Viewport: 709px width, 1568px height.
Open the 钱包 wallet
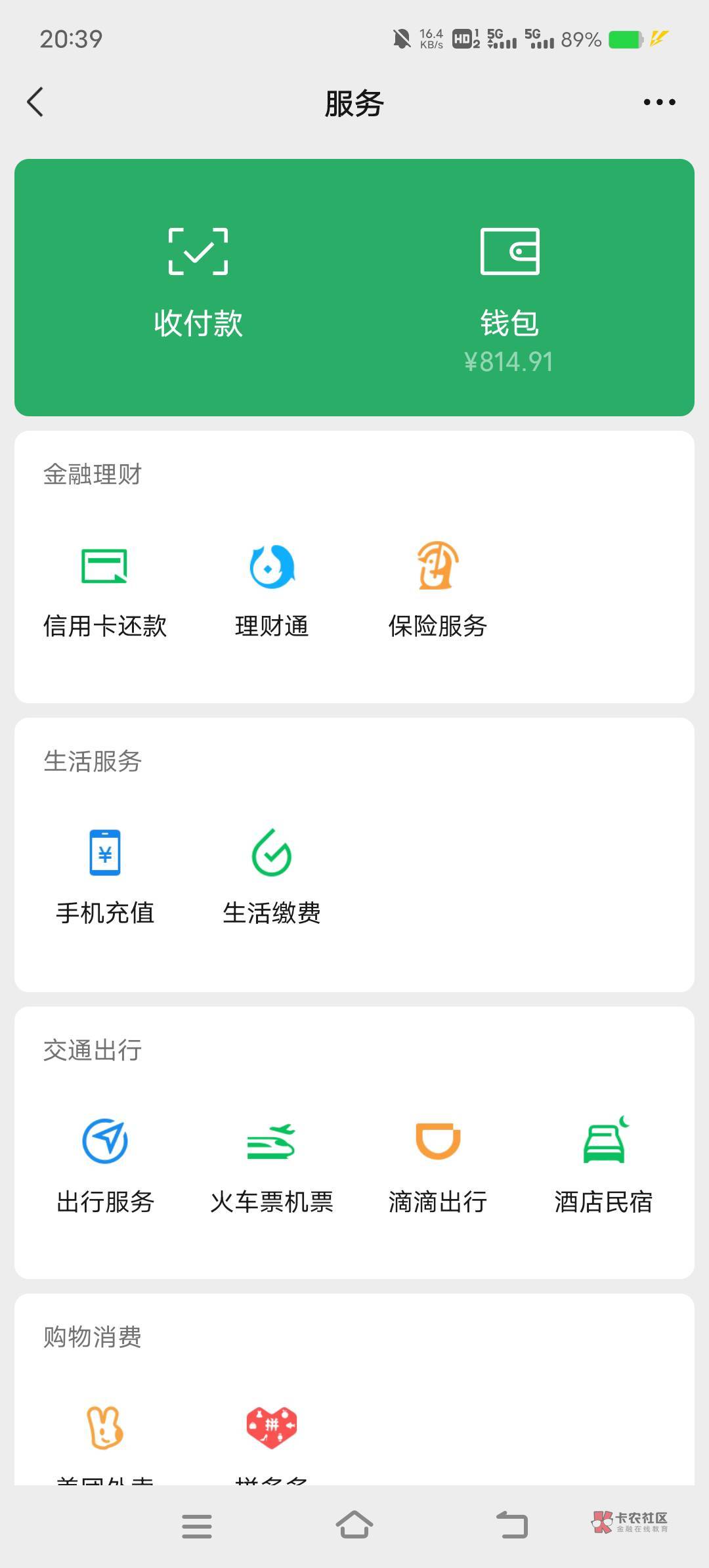[509, 289]
